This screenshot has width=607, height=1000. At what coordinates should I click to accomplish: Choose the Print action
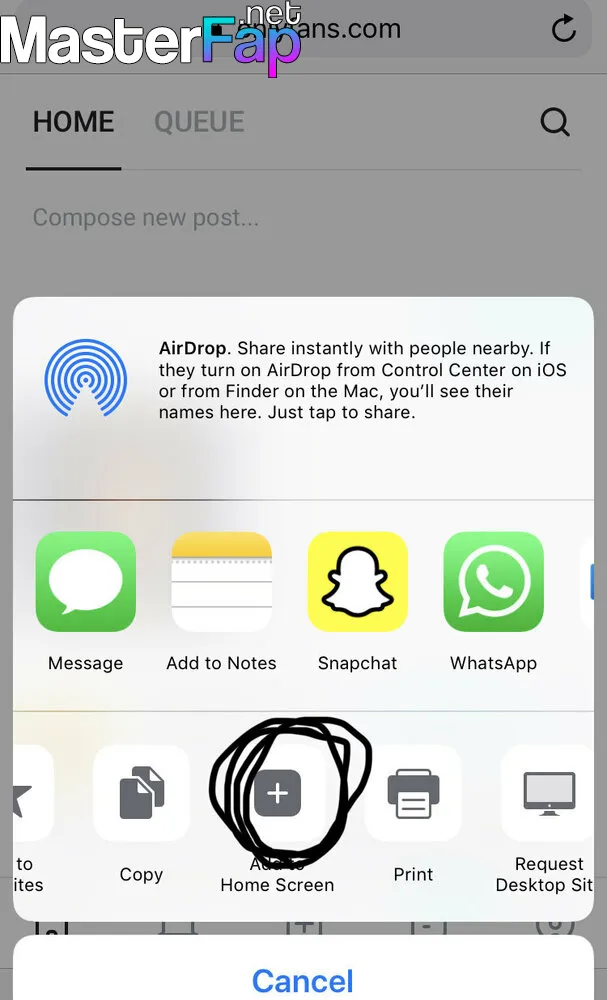pos(413,793)
